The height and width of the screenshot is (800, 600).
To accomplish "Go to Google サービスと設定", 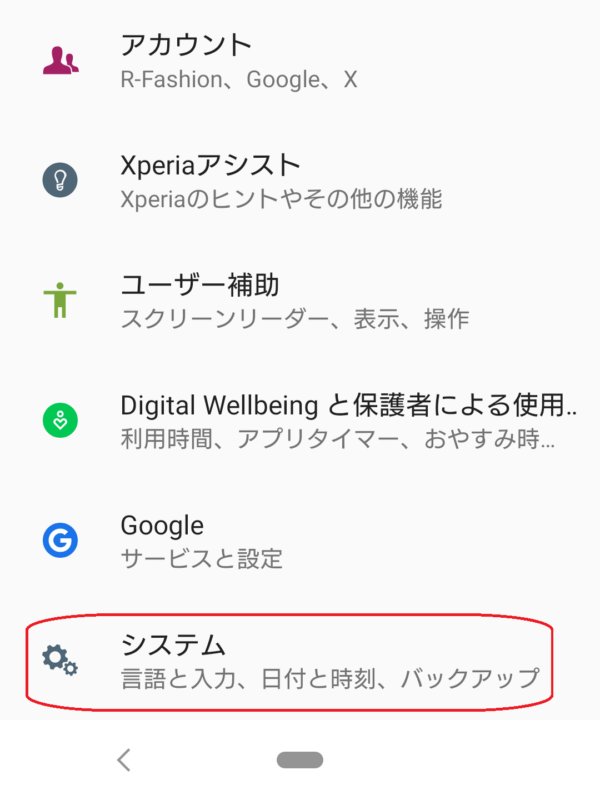I will click(x=300, y=540).
